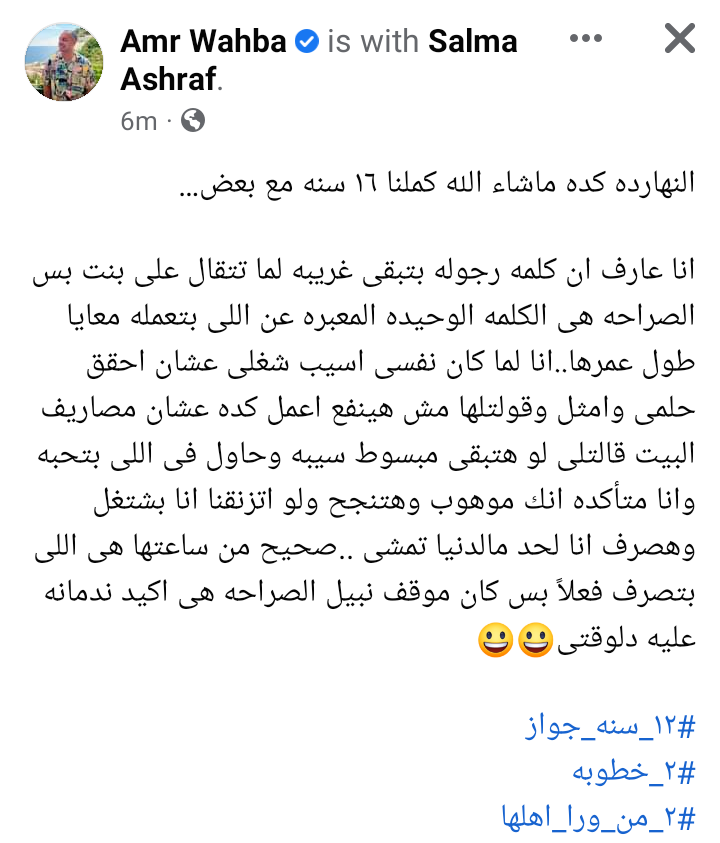Dismiss the post with the X button
This screenshot has width=720, height=843.
[679, 38]
